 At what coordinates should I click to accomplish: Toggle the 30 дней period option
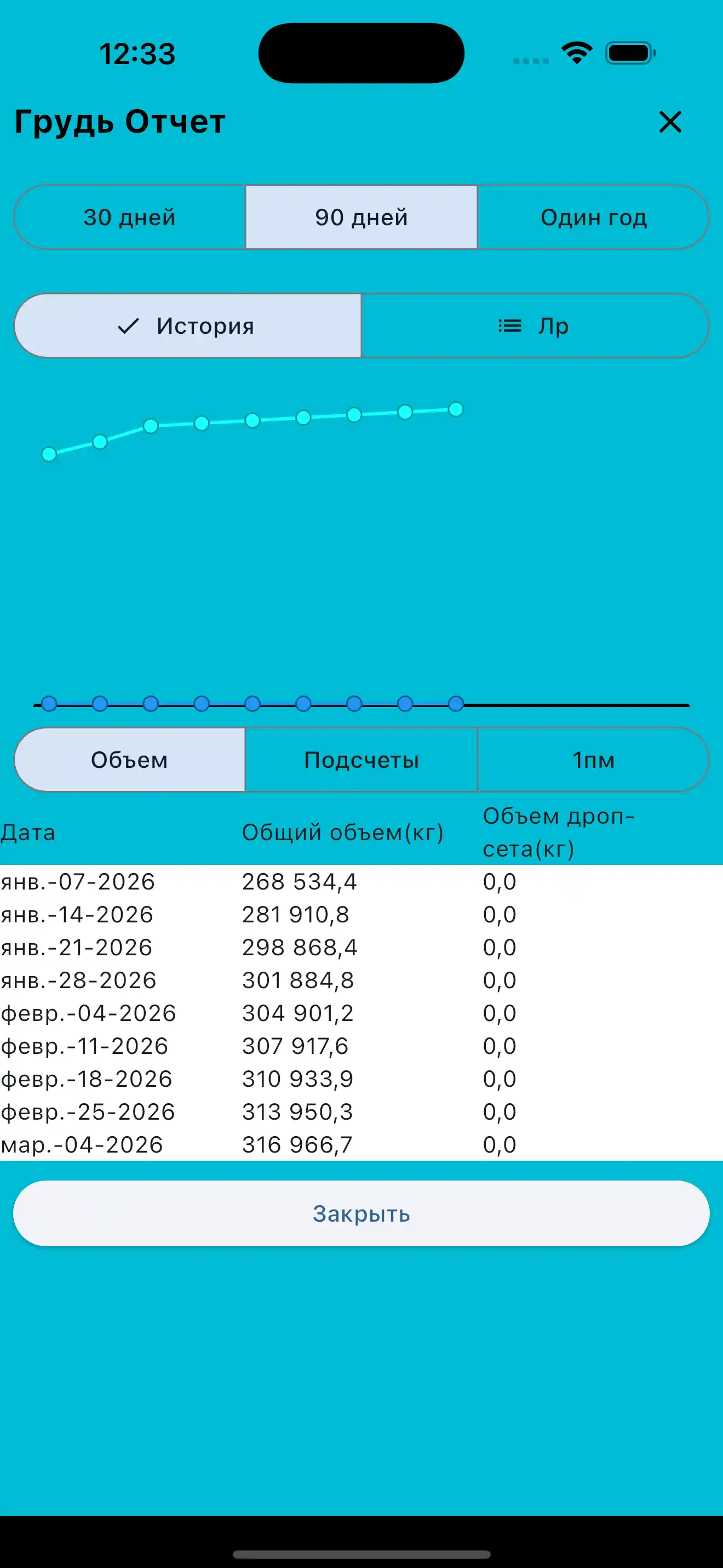[x=129, y=217]
